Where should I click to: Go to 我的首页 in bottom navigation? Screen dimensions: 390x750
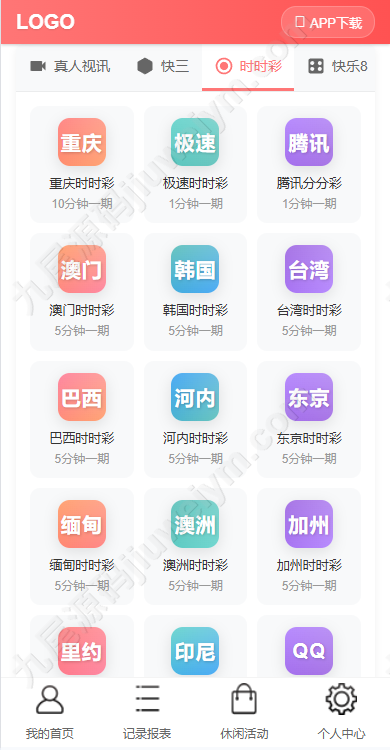pos(50,713)
